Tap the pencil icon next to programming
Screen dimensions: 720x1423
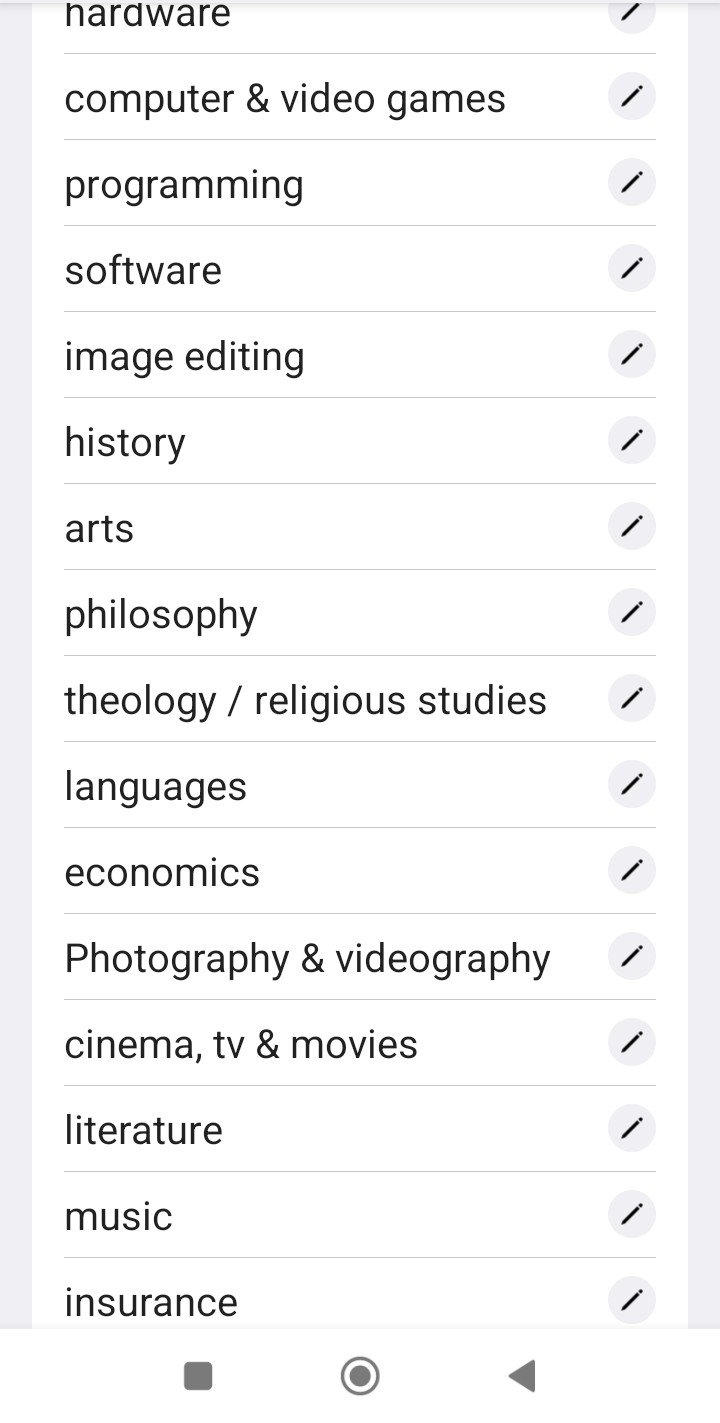click(x=631, y=183)
